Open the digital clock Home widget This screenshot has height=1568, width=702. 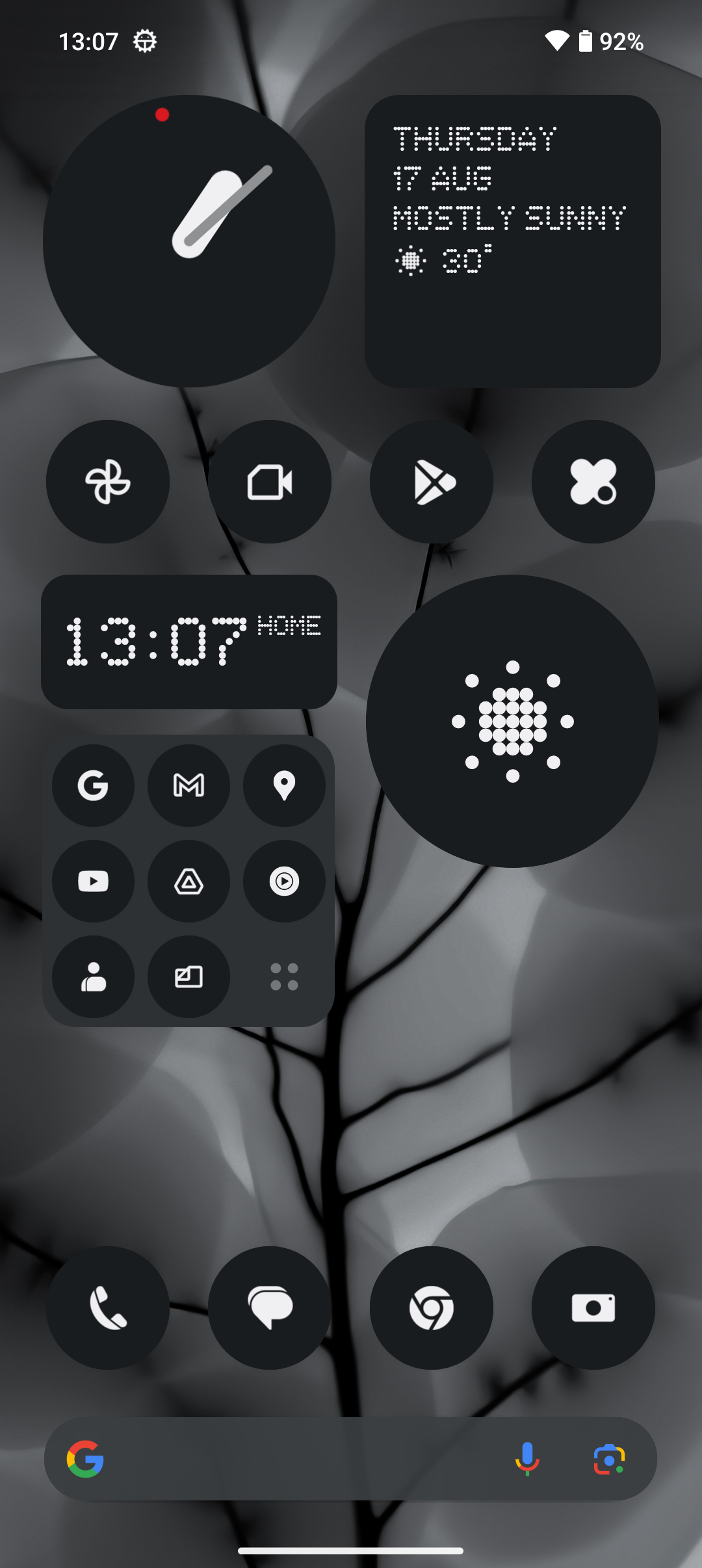click(x=188, y=642)
